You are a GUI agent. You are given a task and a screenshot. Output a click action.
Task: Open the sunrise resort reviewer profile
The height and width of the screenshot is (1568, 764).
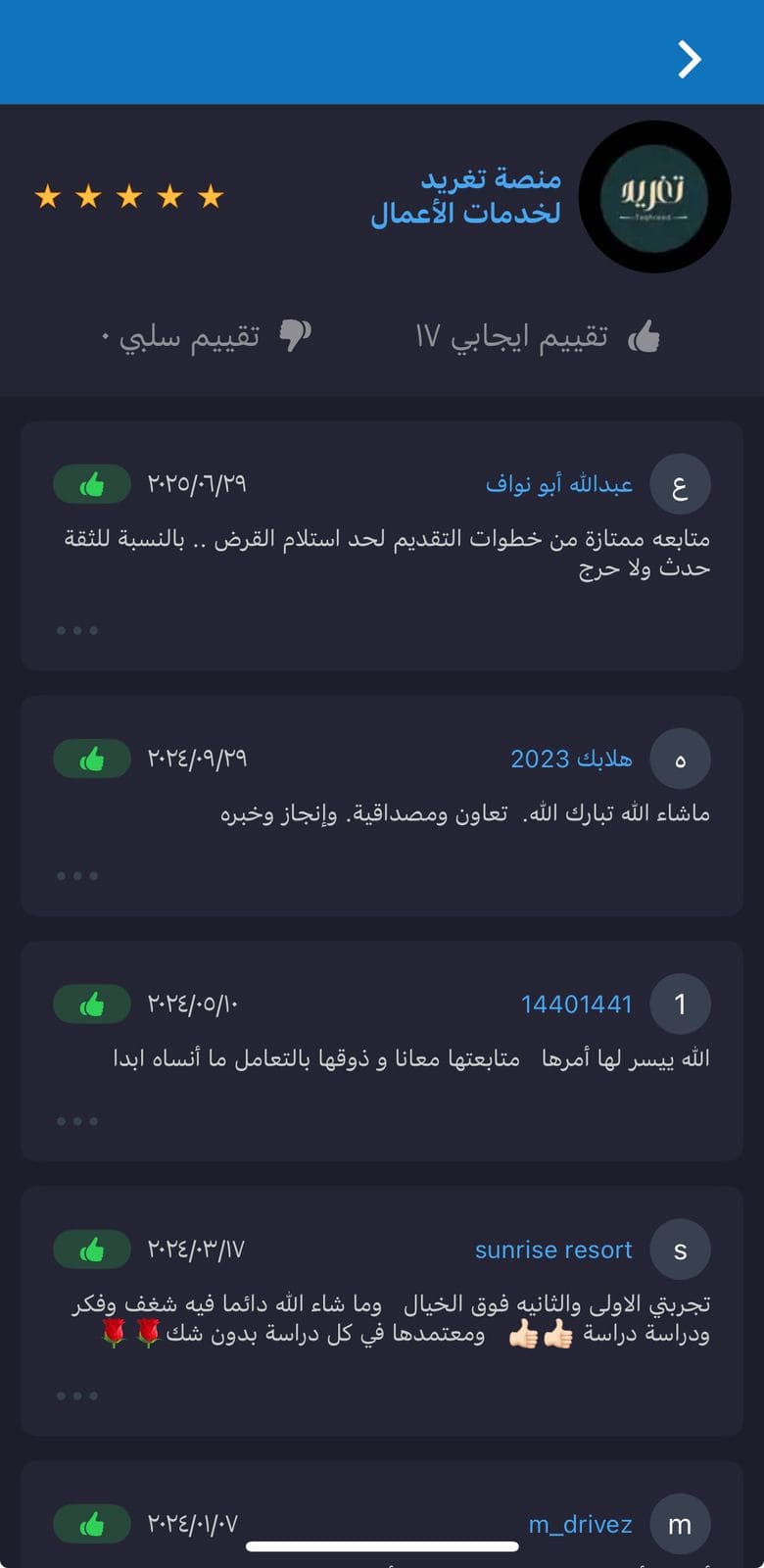coord(553,1249)
